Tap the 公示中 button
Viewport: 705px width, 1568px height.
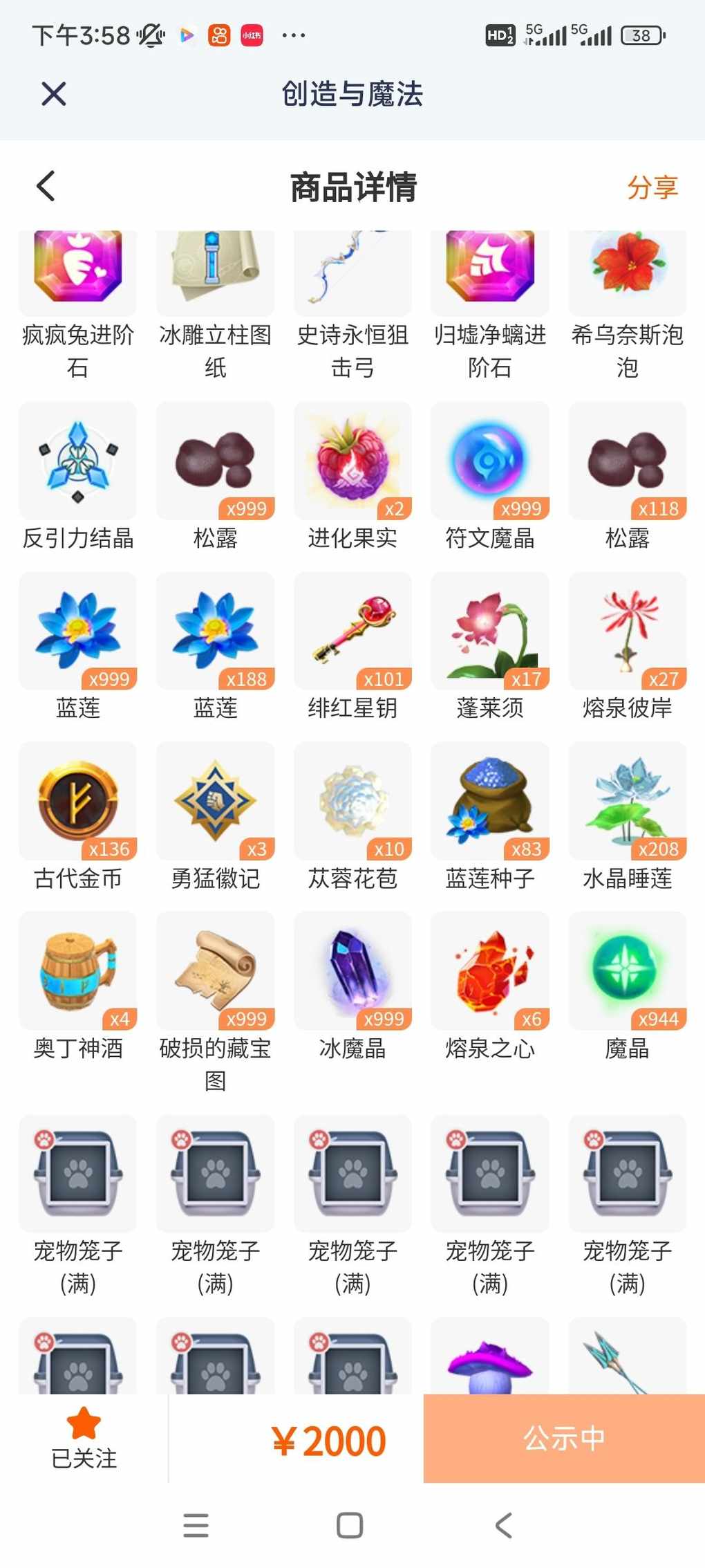pyautogui.click(x=564, y=1438)
